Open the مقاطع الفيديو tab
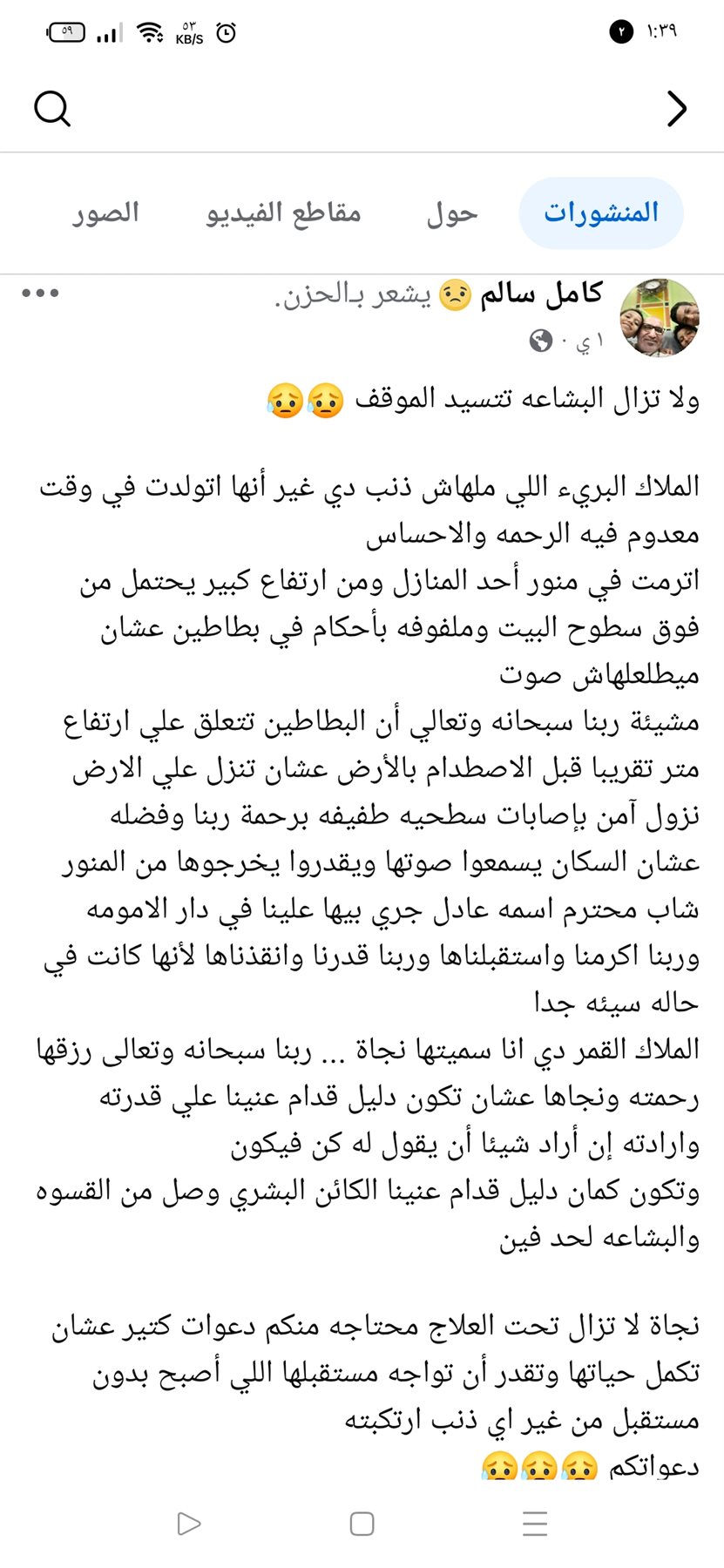This screenshot has width=724, height=1568. tap(283, 213)
